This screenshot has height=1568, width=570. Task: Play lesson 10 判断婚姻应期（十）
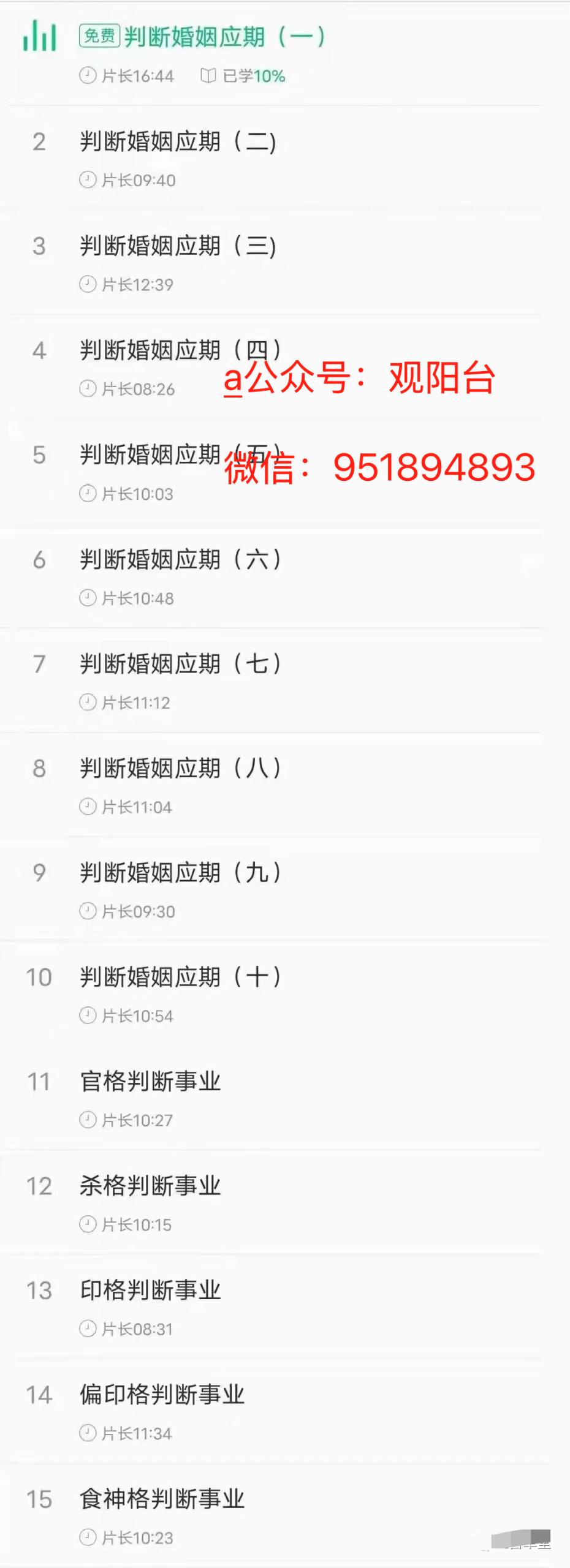coord(180,978)
